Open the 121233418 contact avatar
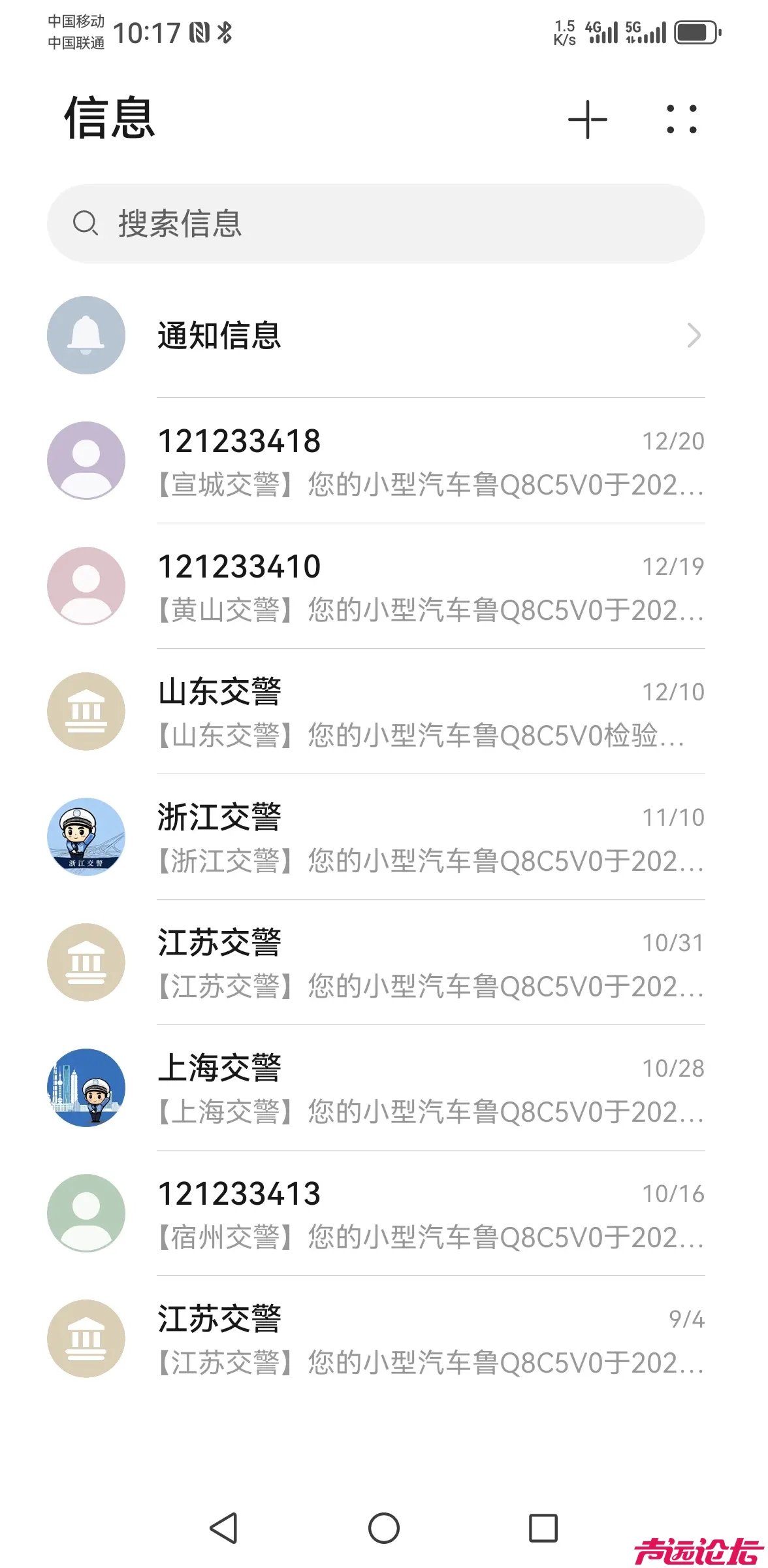768x1568 pixels. tap(86, 460)
